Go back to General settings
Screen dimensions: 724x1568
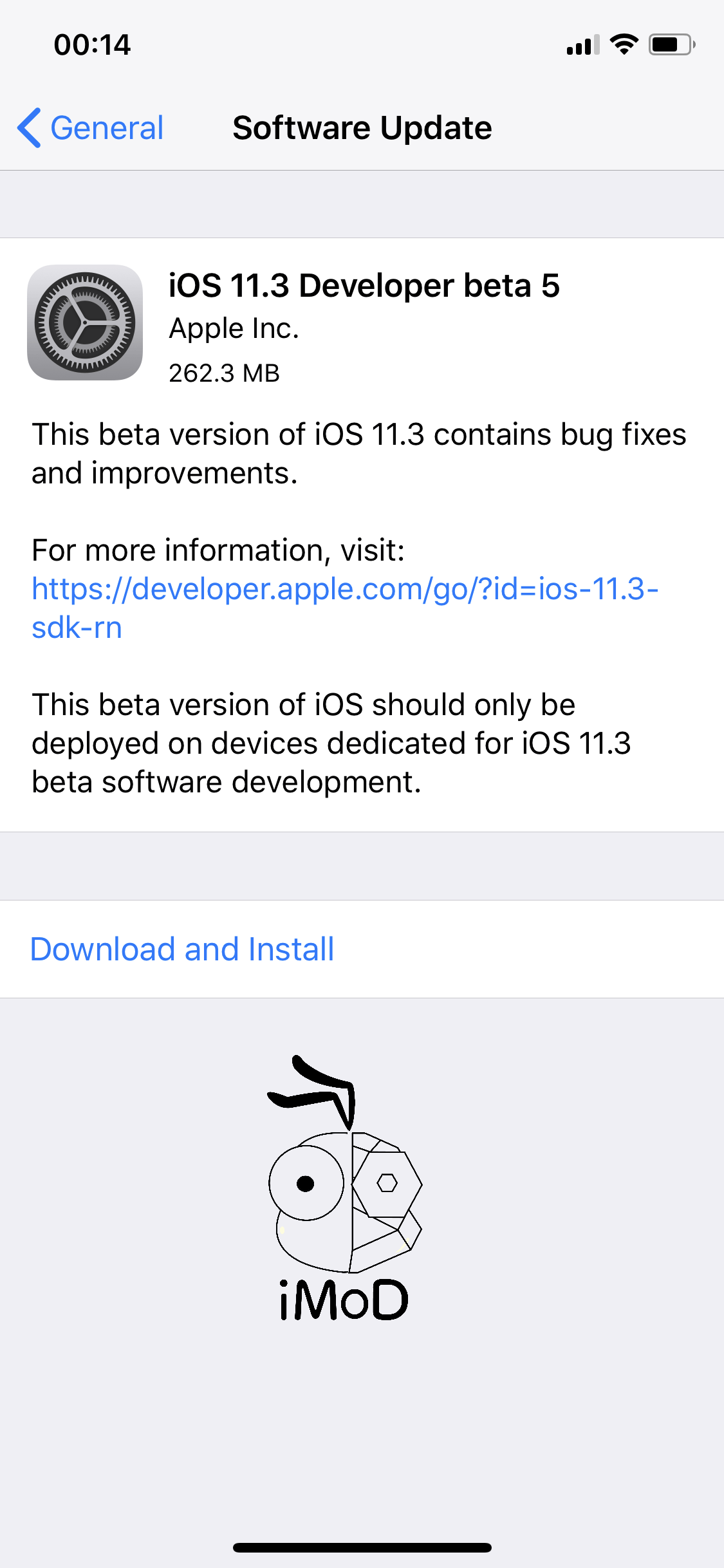pyautogui.click(x=91, y=127)
